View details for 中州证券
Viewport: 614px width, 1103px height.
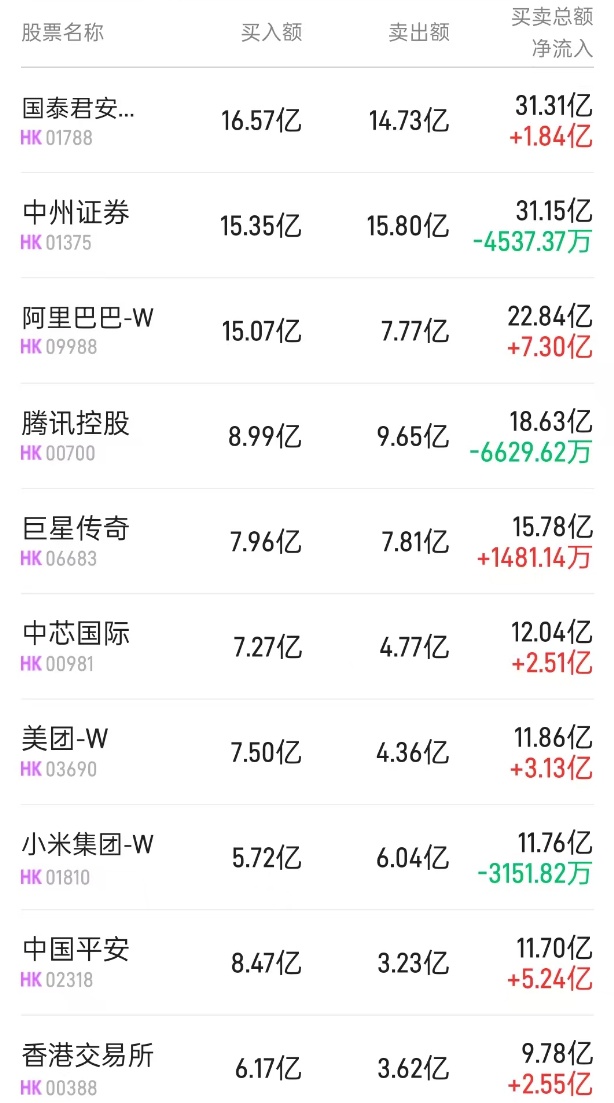pyautogui.click(x=76, y=214)
